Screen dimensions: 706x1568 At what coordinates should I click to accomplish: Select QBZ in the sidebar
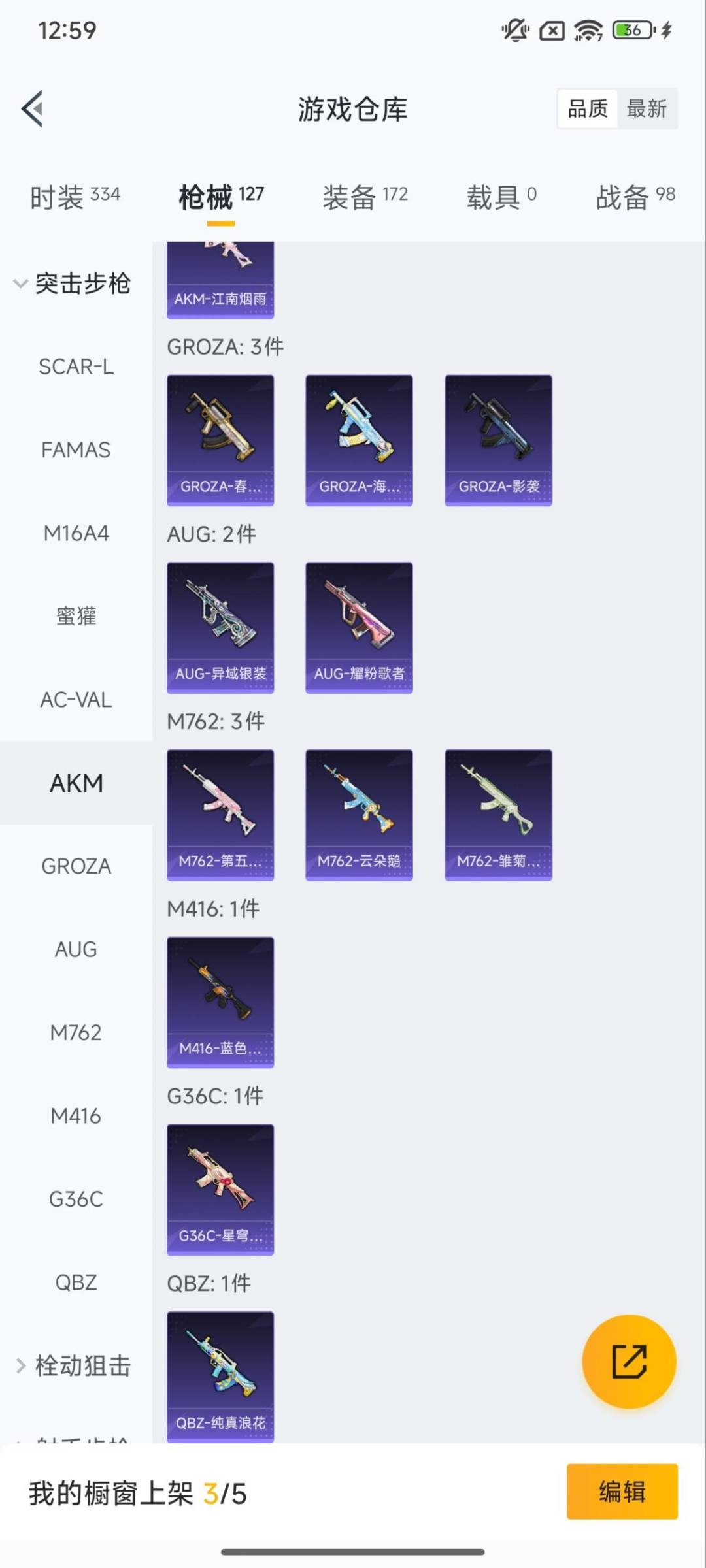point(76,1282)
